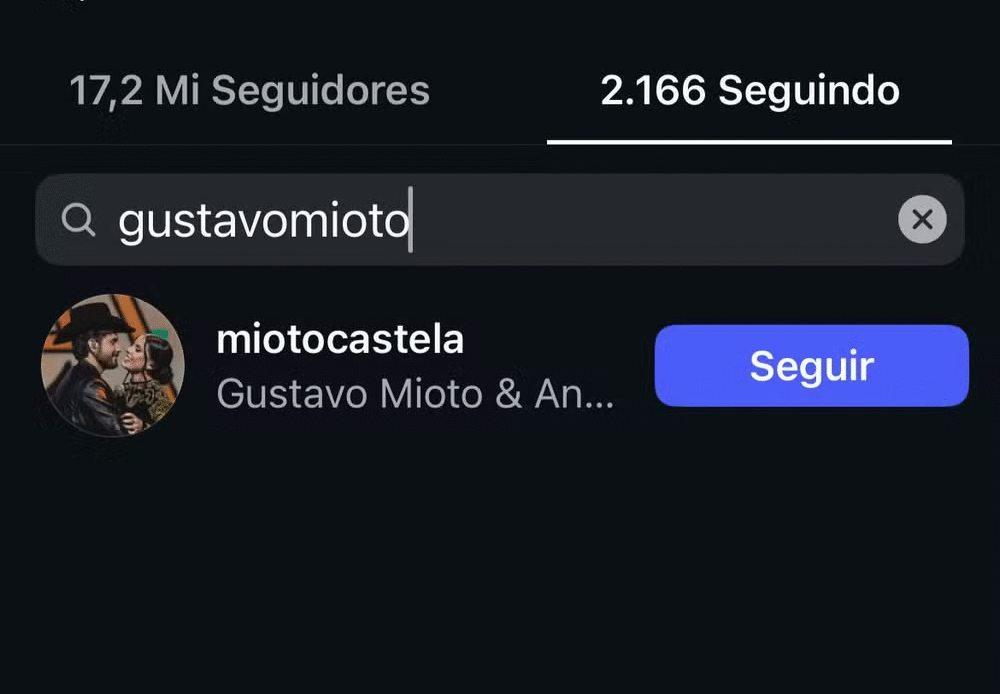Open the miotocastela profile result
The width and height of the screenshot is (1000, 694).
[340, 366]
